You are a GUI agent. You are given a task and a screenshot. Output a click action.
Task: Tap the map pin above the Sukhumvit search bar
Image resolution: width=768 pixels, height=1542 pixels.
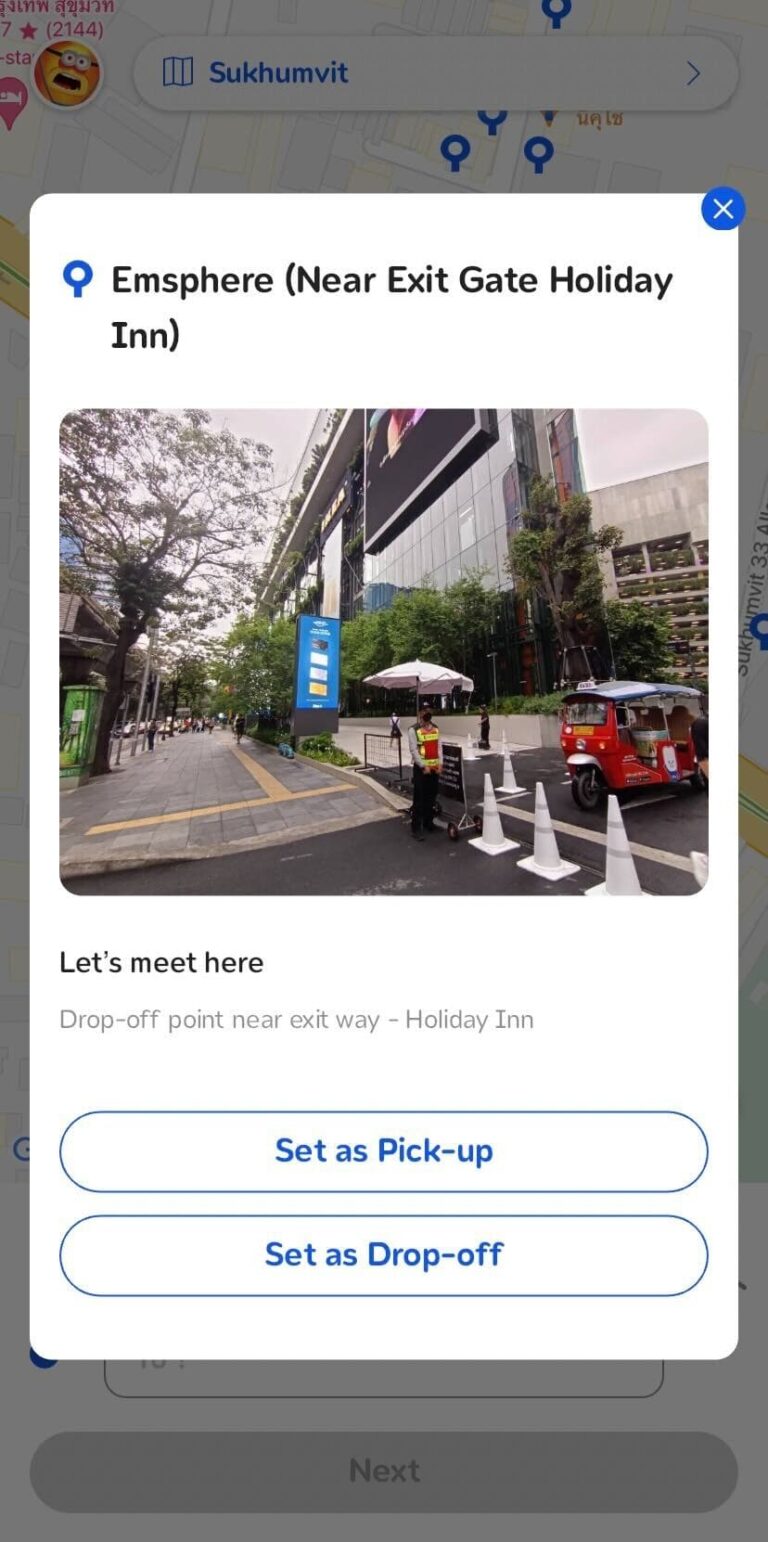[x=555, y=12]
